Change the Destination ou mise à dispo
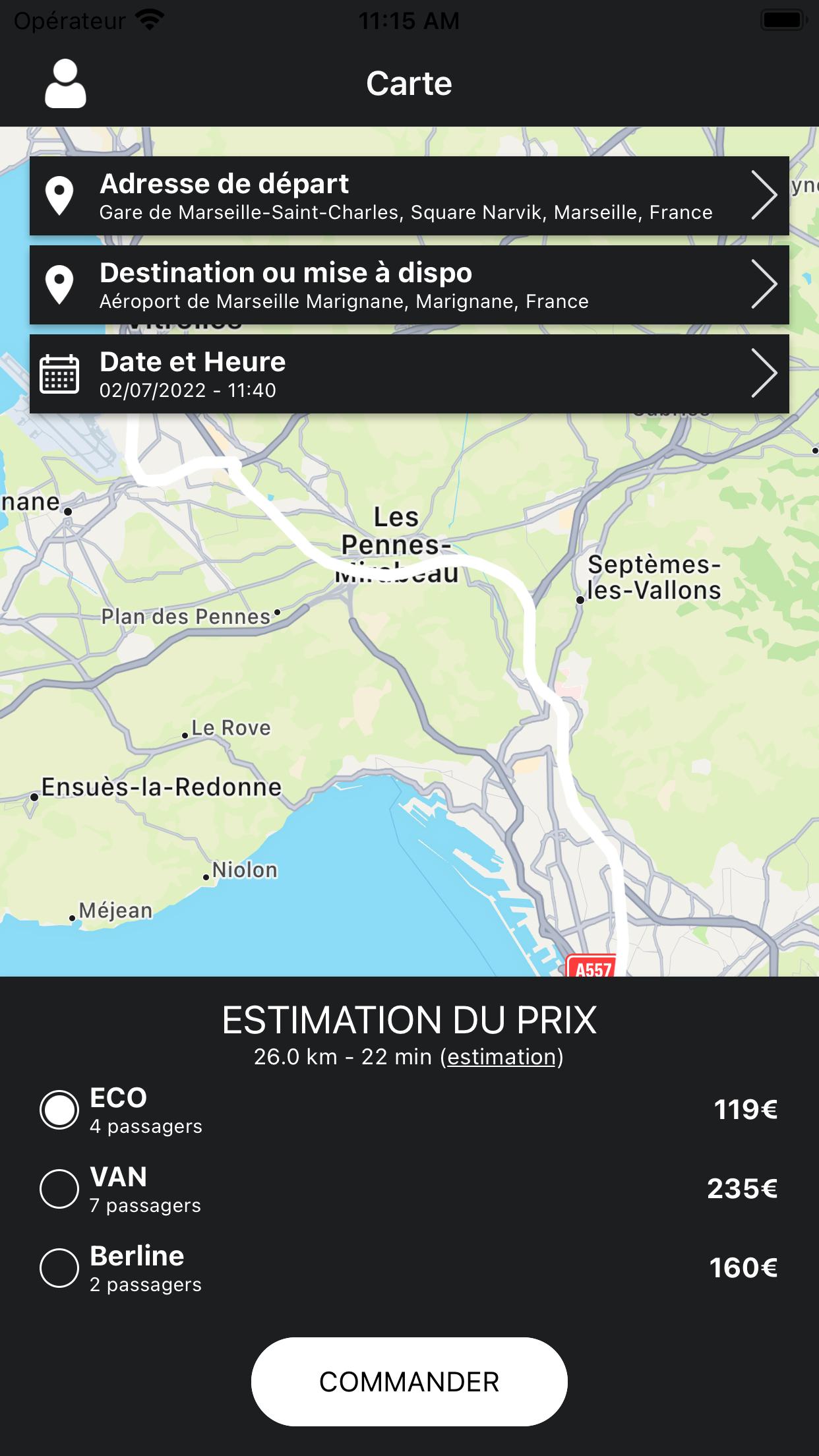This screenshot has width=819, height=1456. [x=409, y=285]
